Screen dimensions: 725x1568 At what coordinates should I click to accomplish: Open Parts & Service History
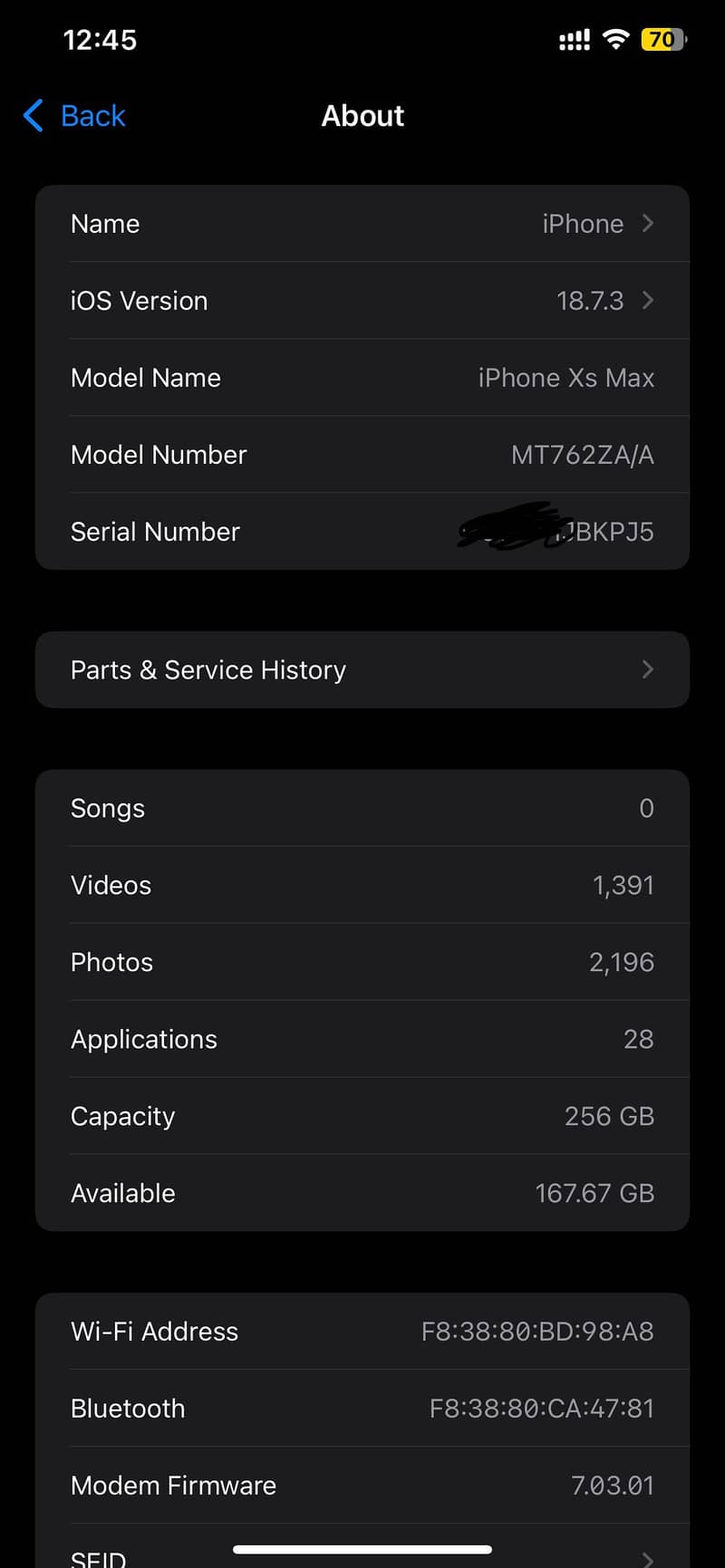click(362, 670)
